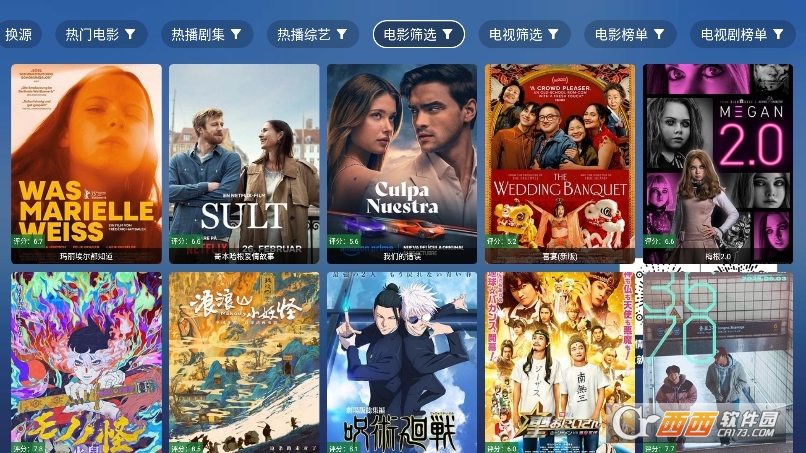The height and width of the screenshot is (453, 806).
Task: Select the 热门电影 filter chip
Action: [101, 34]
